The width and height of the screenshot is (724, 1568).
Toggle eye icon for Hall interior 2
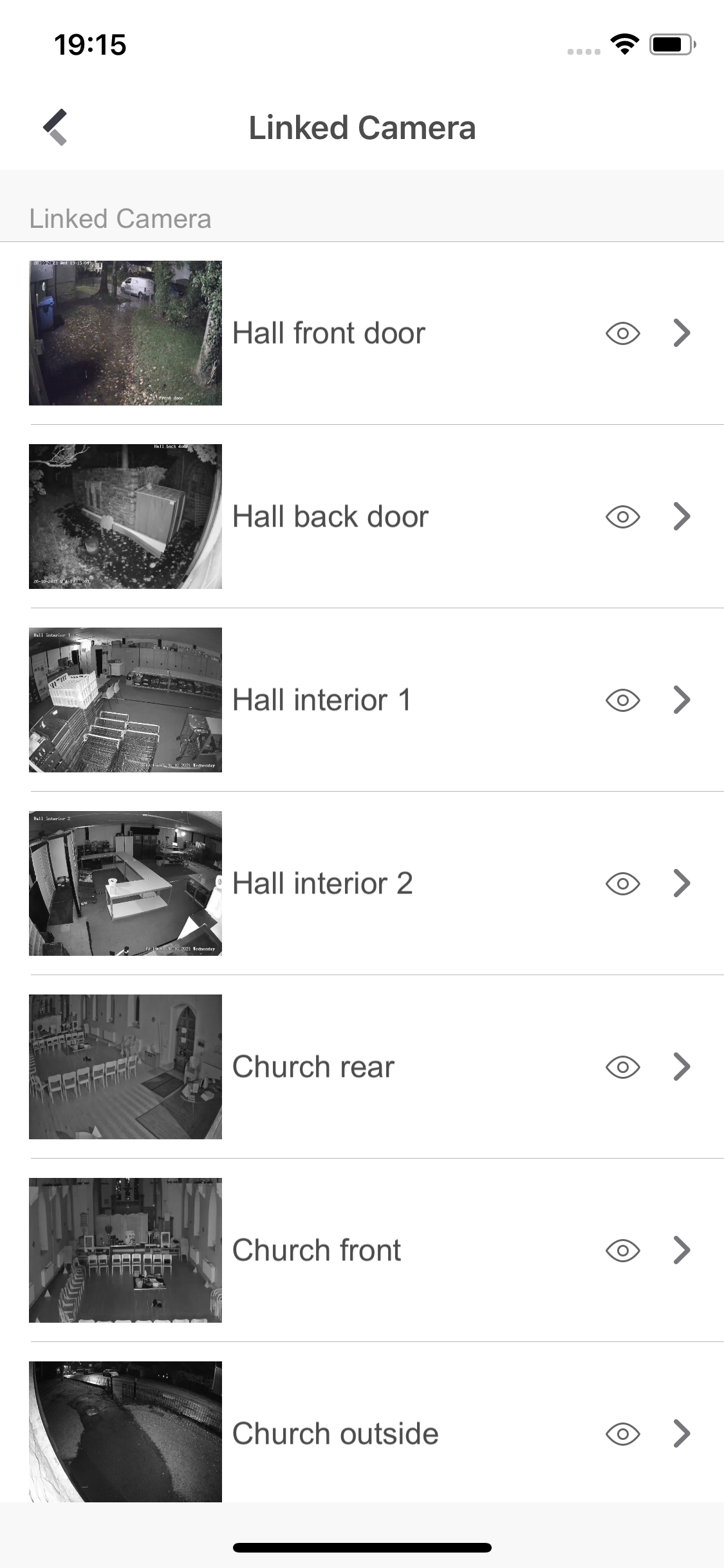click(x=622, y=884)
